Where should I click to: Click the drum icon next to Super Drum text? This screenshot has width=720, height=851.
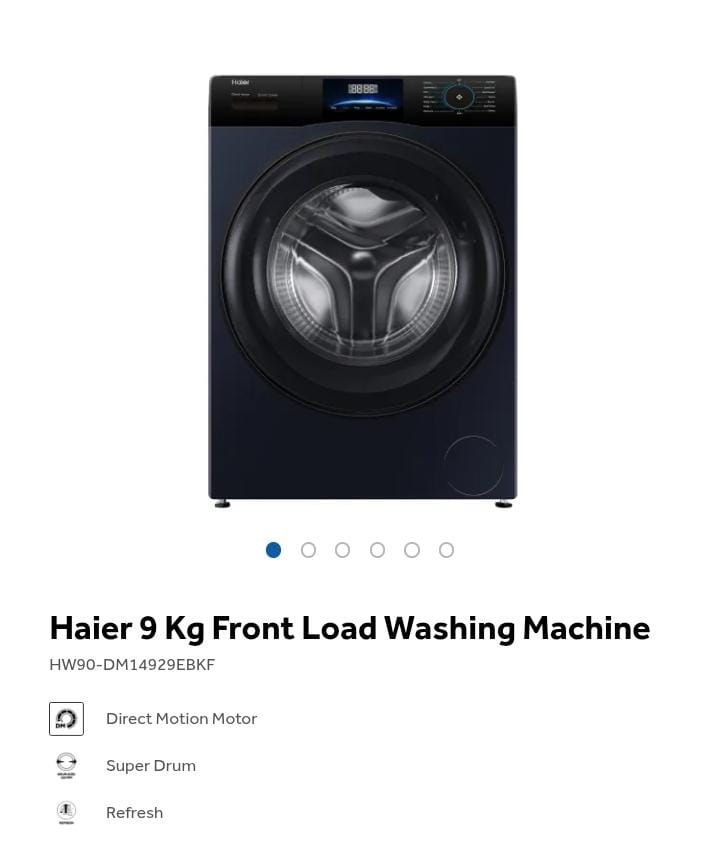point(66,765)
